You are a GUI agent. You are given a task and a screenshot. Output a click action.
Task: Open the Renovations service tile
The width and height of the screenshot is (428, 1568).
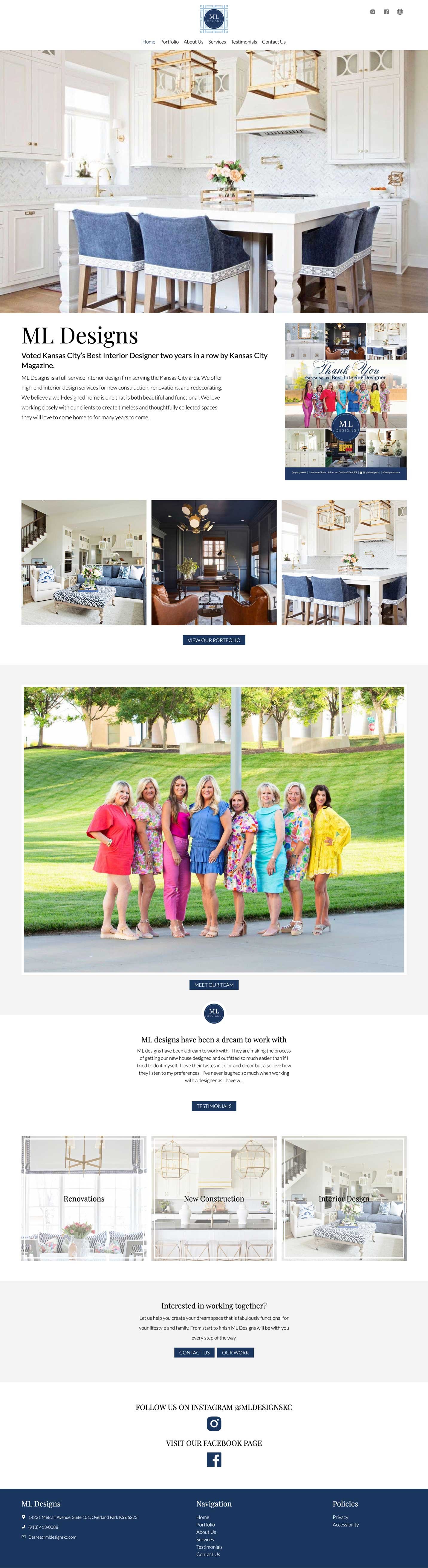click(x=84, y=1199)
